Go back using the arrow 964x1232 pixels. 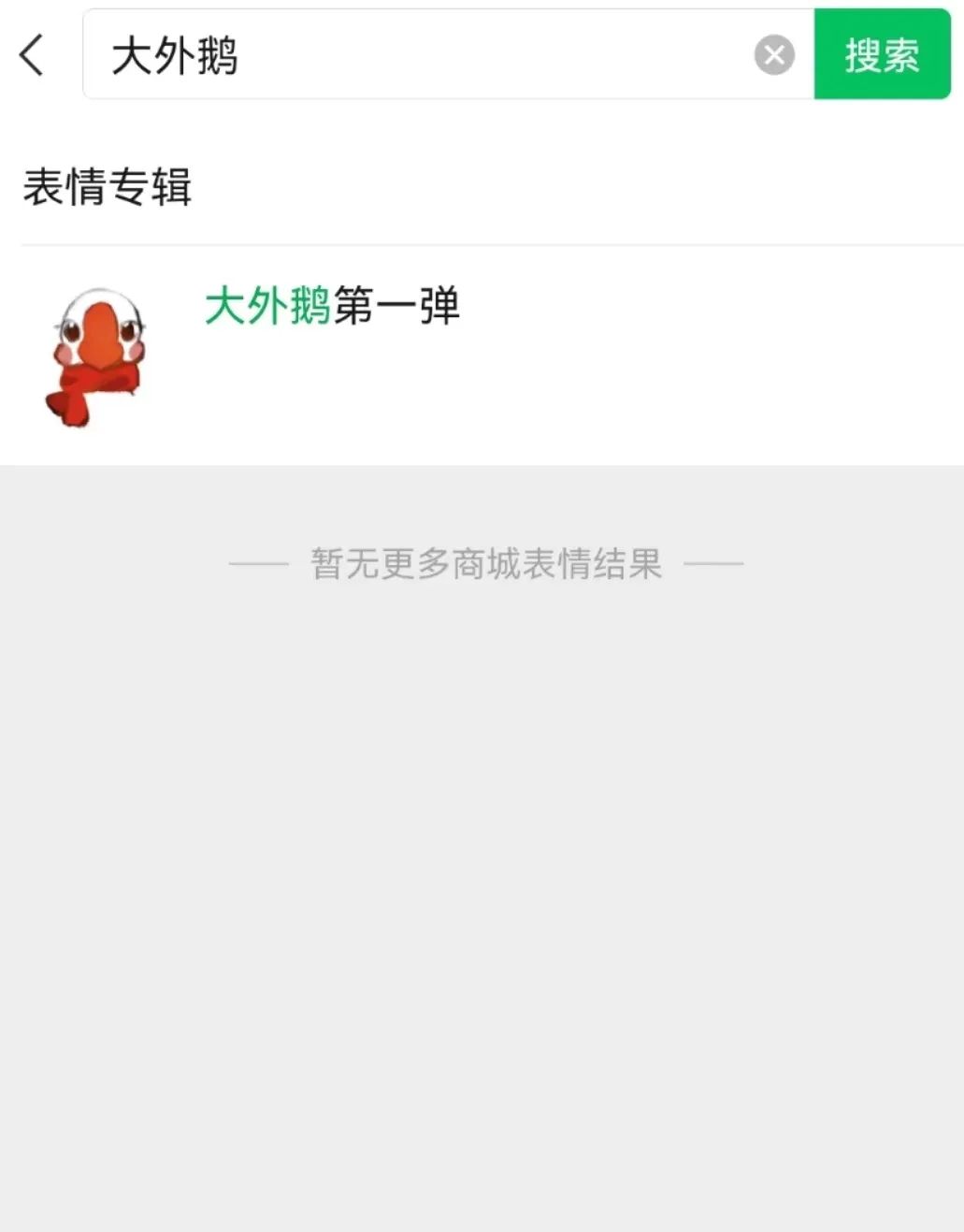pos(32,54)
